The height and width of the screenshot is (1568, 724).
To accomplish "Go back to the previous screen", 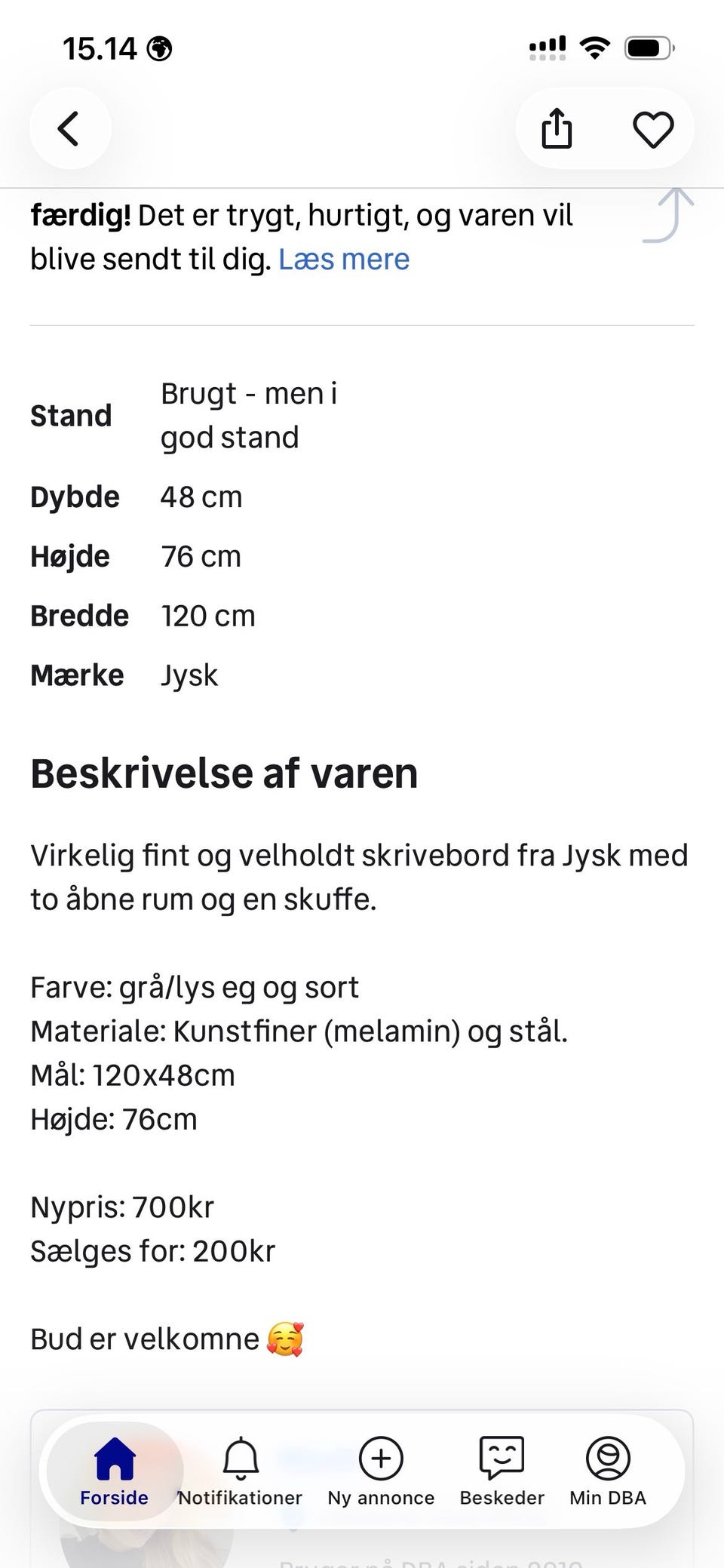I will (70, 128).
